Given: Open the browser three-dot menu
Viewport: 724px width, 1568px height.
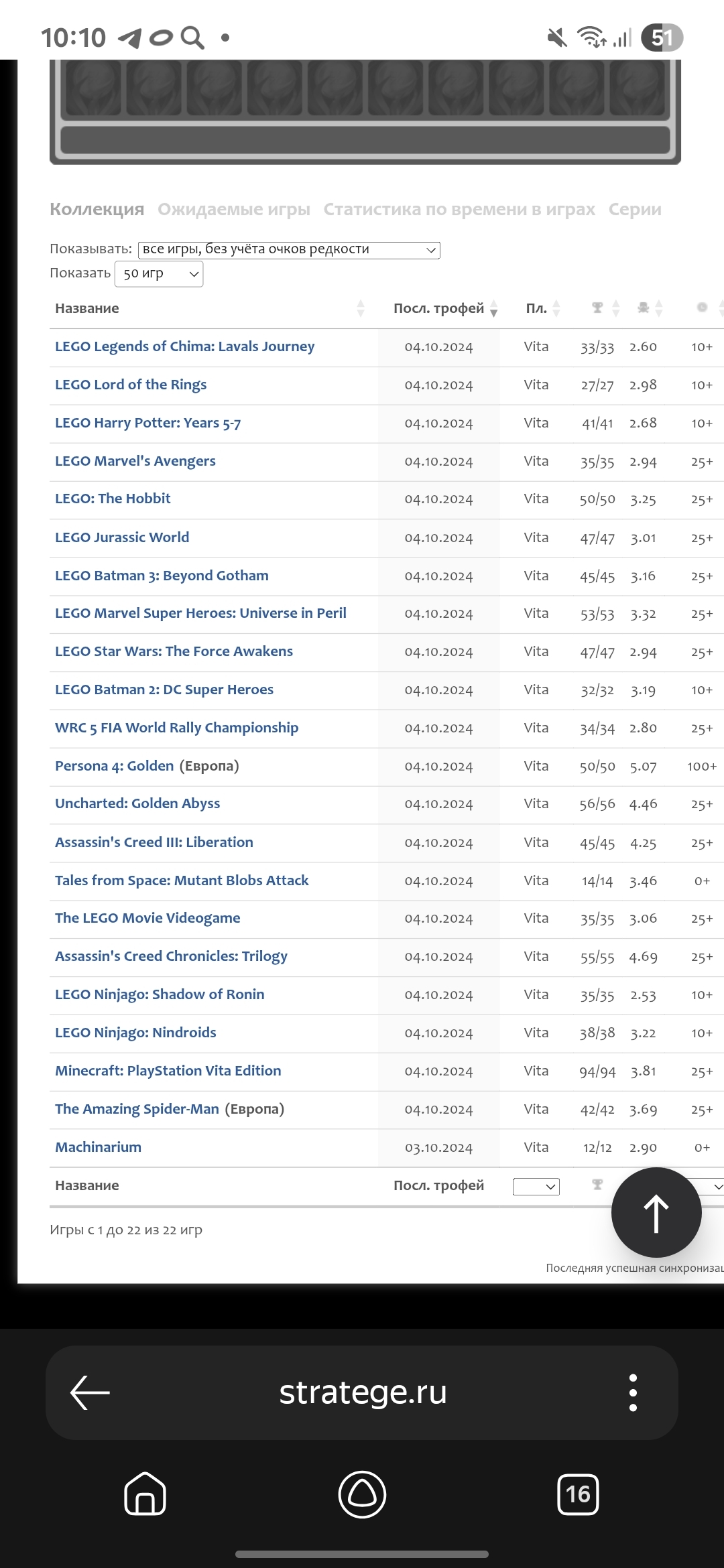Looking at the screenshot, I should click(x=633, y=1392).
